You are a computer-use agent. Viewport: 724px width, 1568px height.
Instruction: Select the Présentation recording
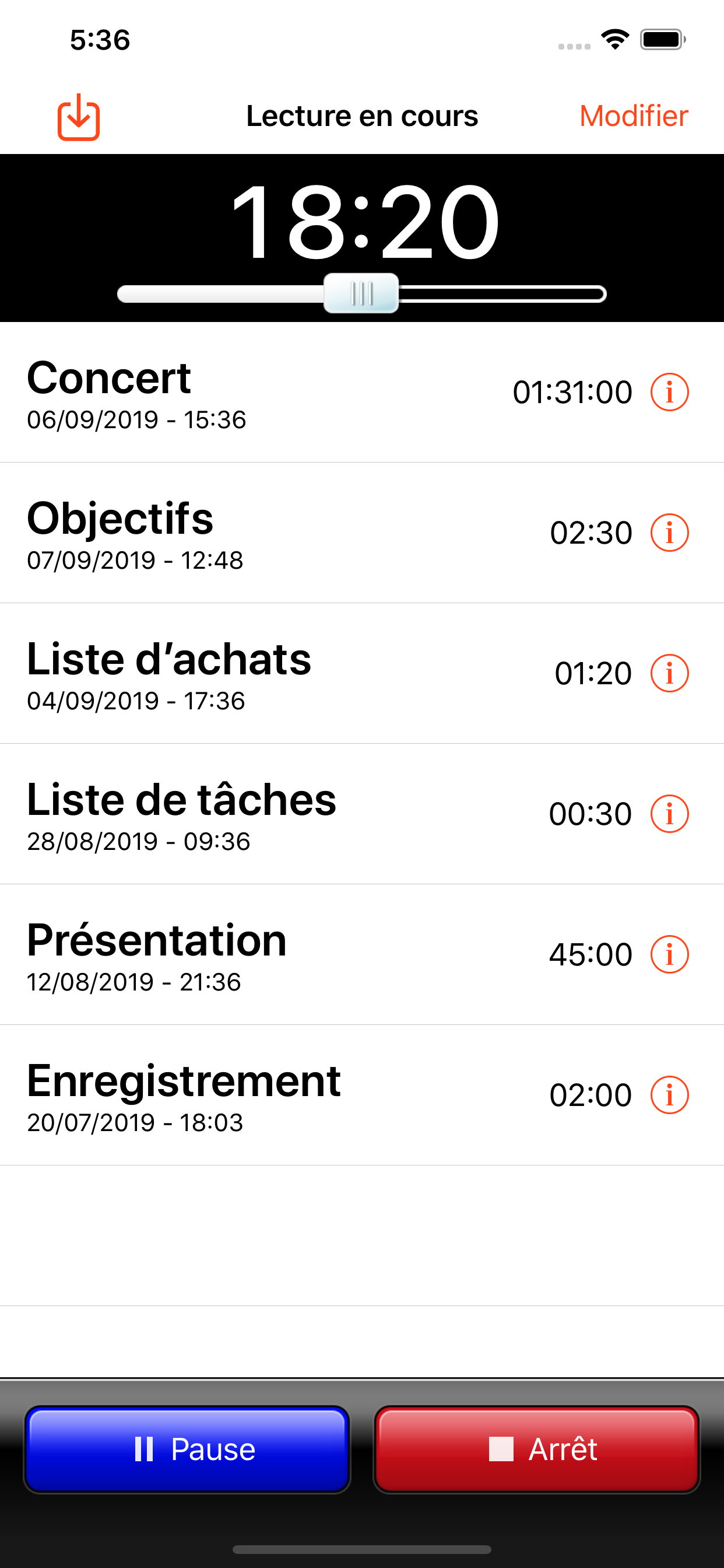pos(243,955)
